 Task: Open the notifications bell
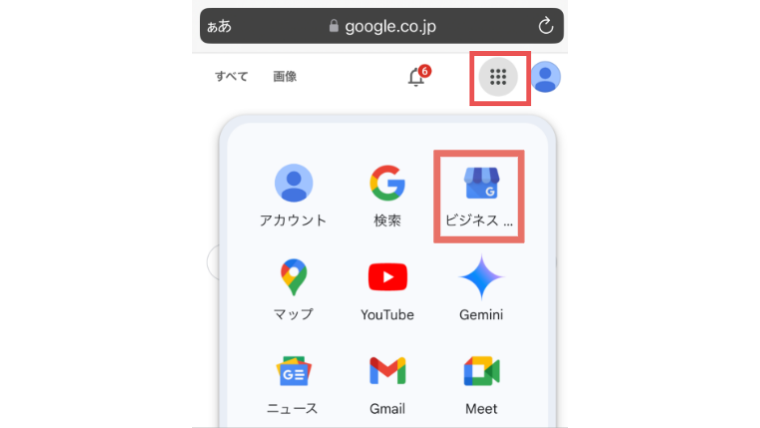tap(417, 77)
